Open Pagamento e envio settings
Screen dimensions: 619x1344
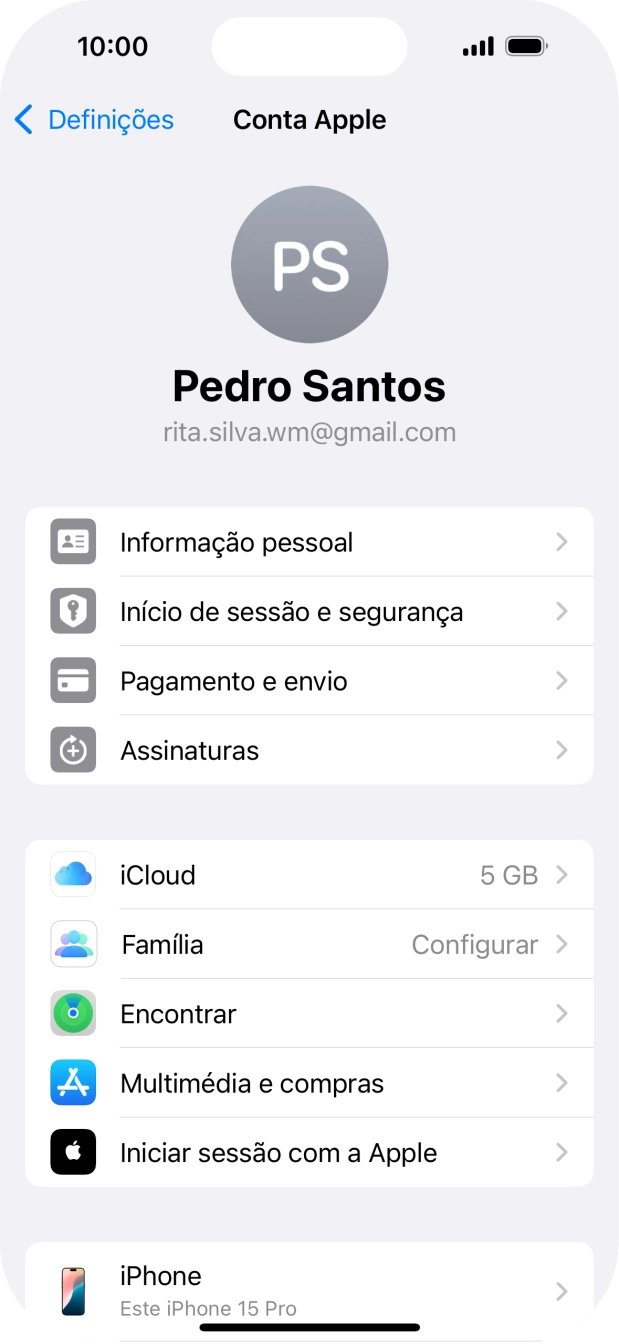pyautogui.click(x=309, y=681)
